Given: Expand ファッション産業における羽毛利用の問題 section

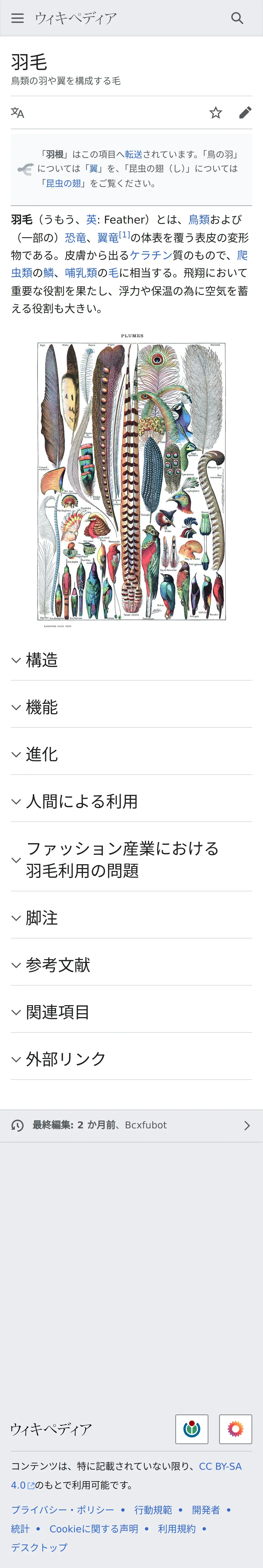Looking at the screenshot, I should (x=131, y=860).
